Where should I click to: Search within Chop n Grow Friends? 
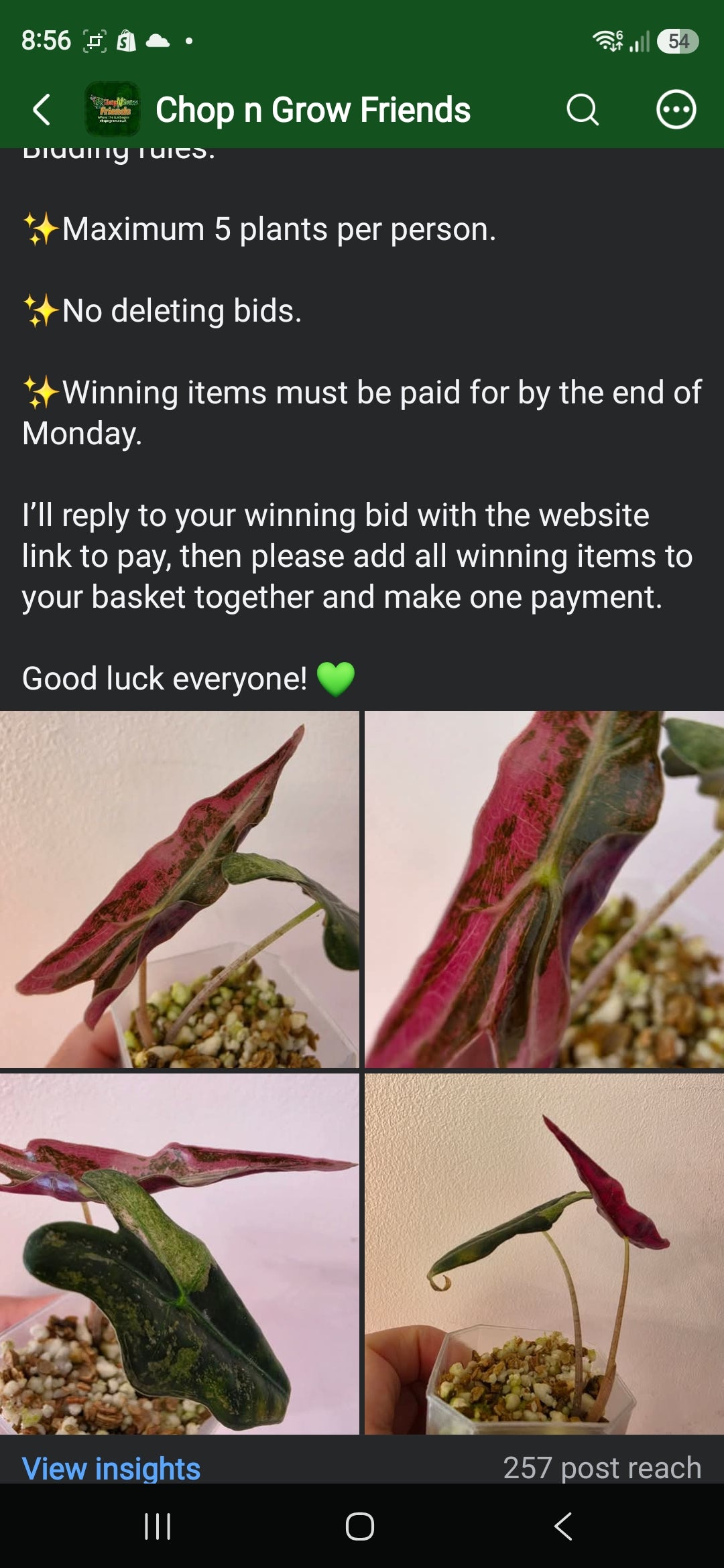[582, 110]
